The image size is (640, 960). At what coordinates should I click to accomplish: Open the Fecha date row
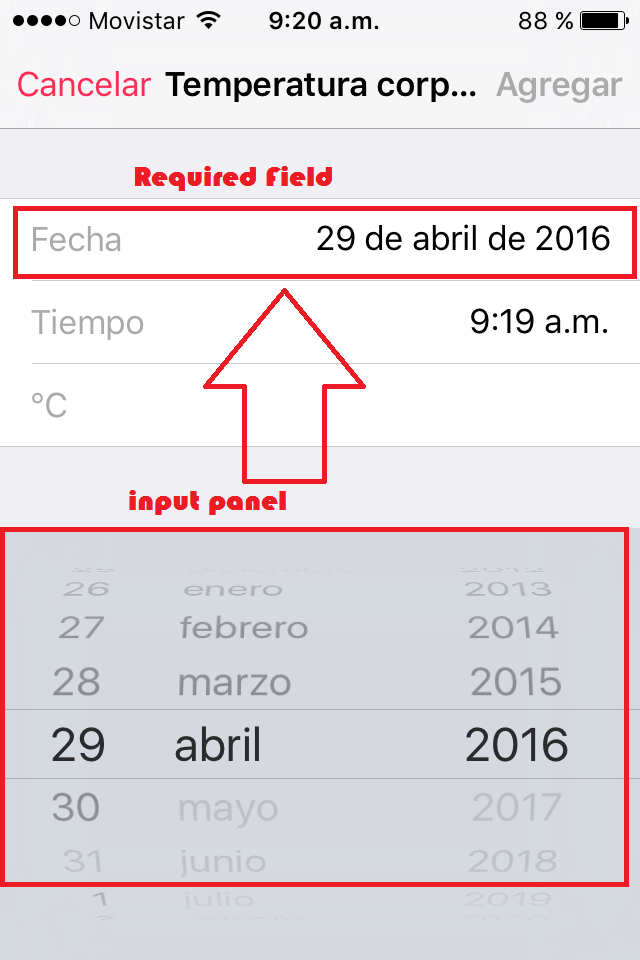pos(320,240)
